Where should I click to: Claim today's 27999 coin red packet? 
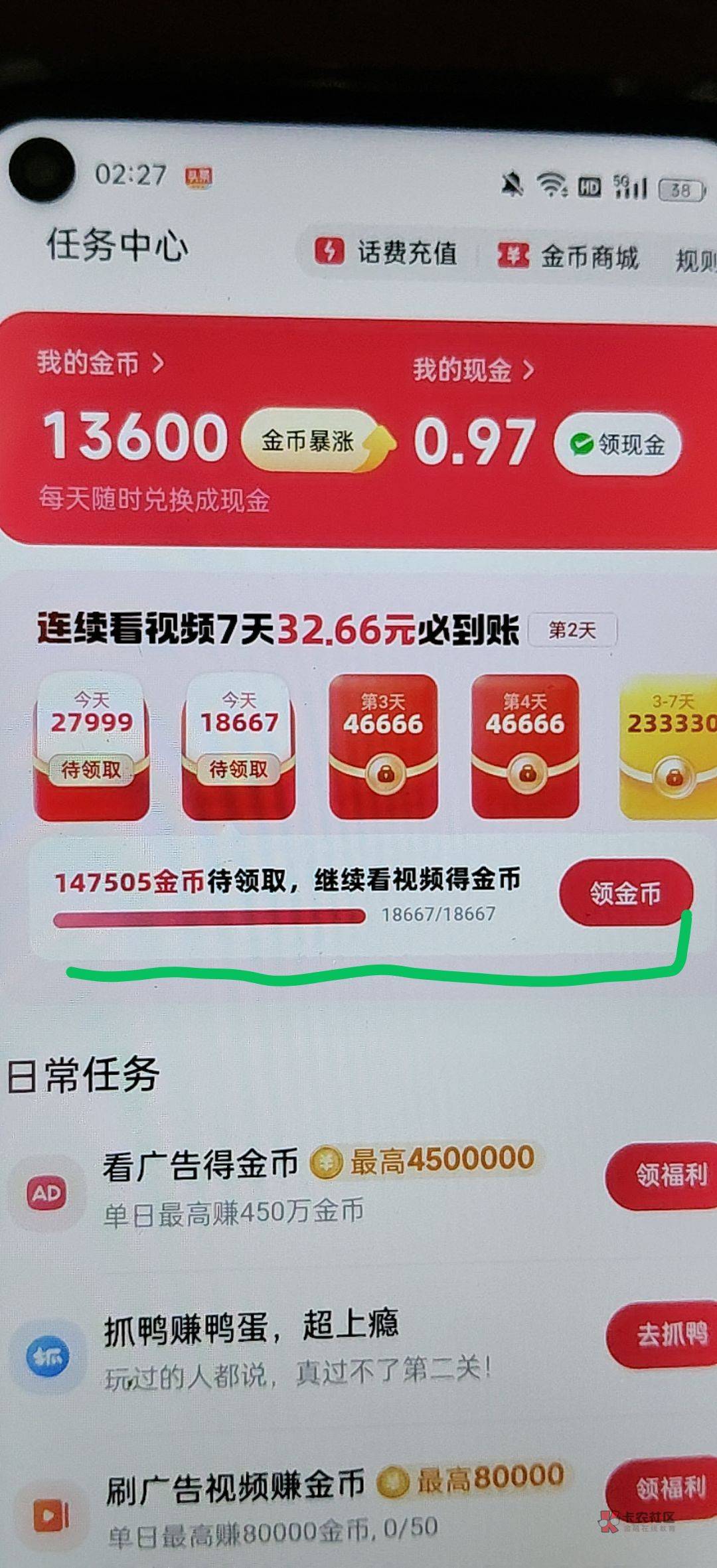(92, 747)
